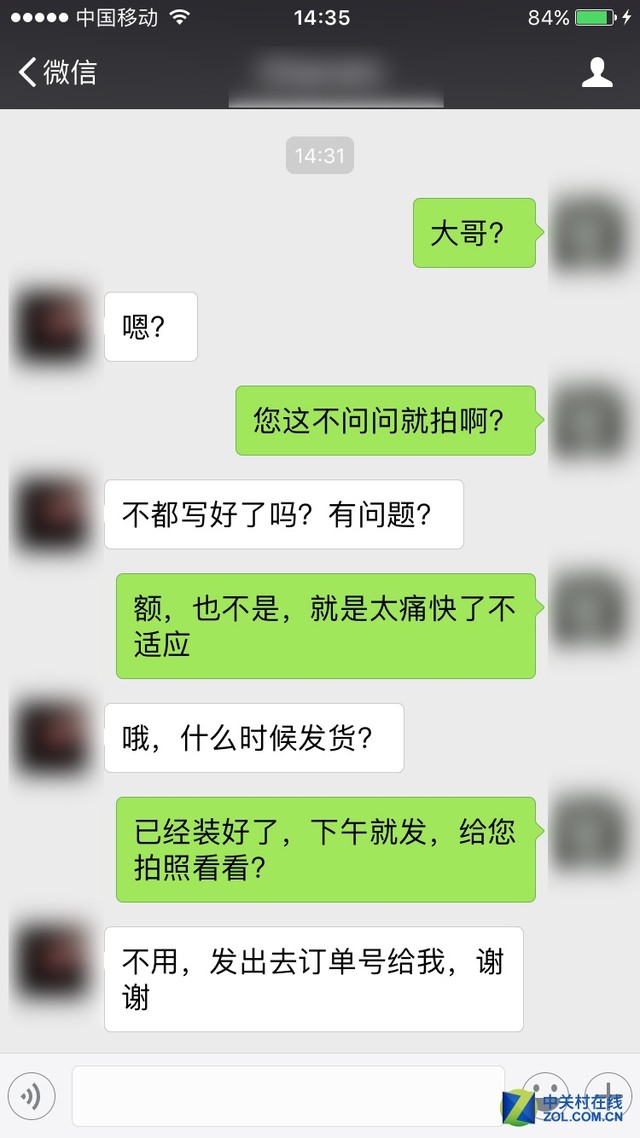Open sender avatar beside 大哥? message
Screen dimensions: 640x1138
(590, 233)
